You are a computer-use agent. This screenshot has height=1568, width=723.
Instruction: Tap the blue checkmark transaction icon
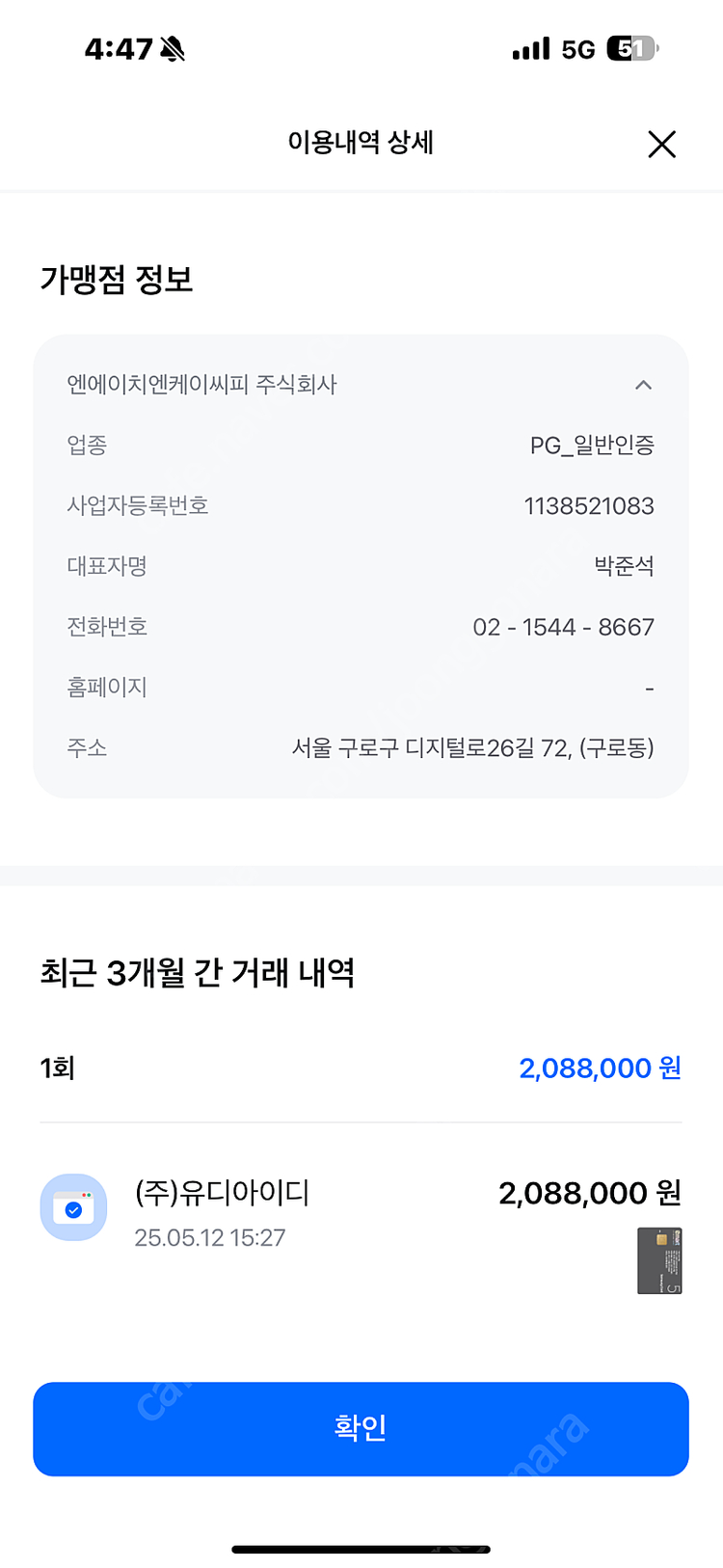click(73, 1206)
